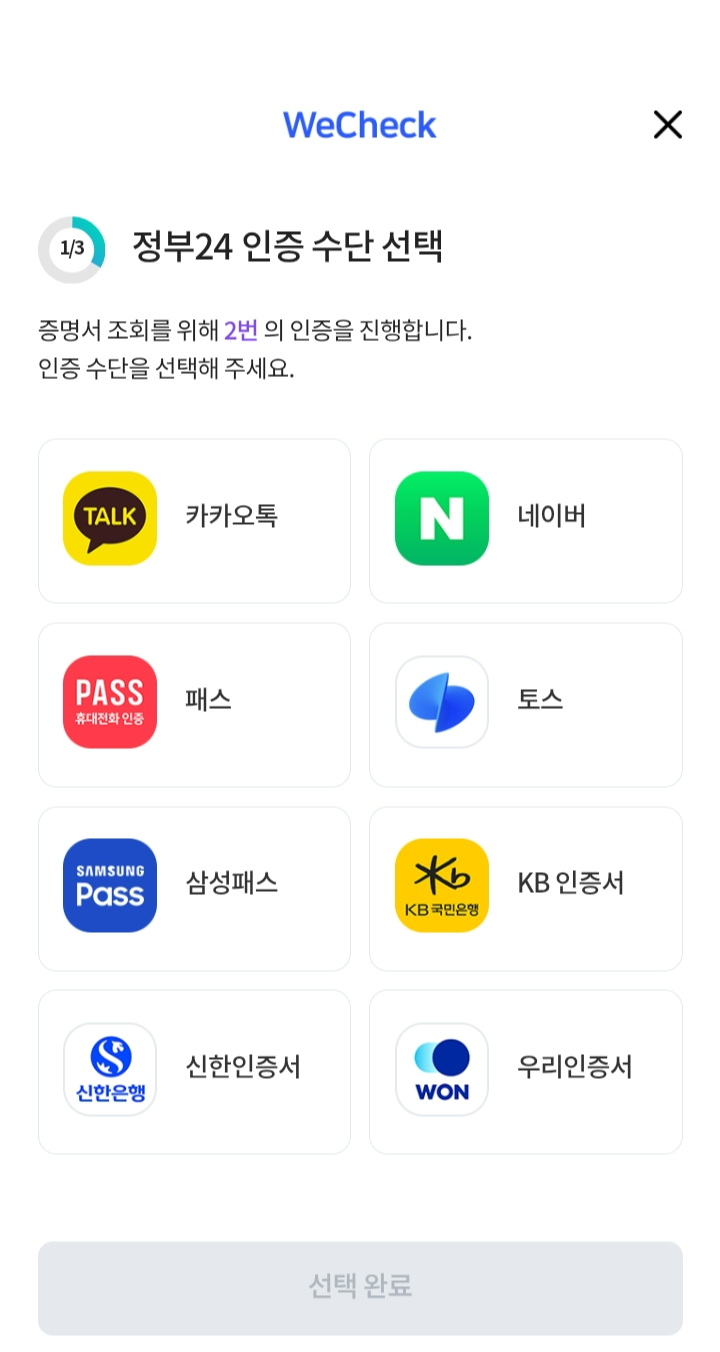Choose 삼성패스 as verification method
Image resolution: width=720 pixels, height=1352 pixels.
click(194, 886)
